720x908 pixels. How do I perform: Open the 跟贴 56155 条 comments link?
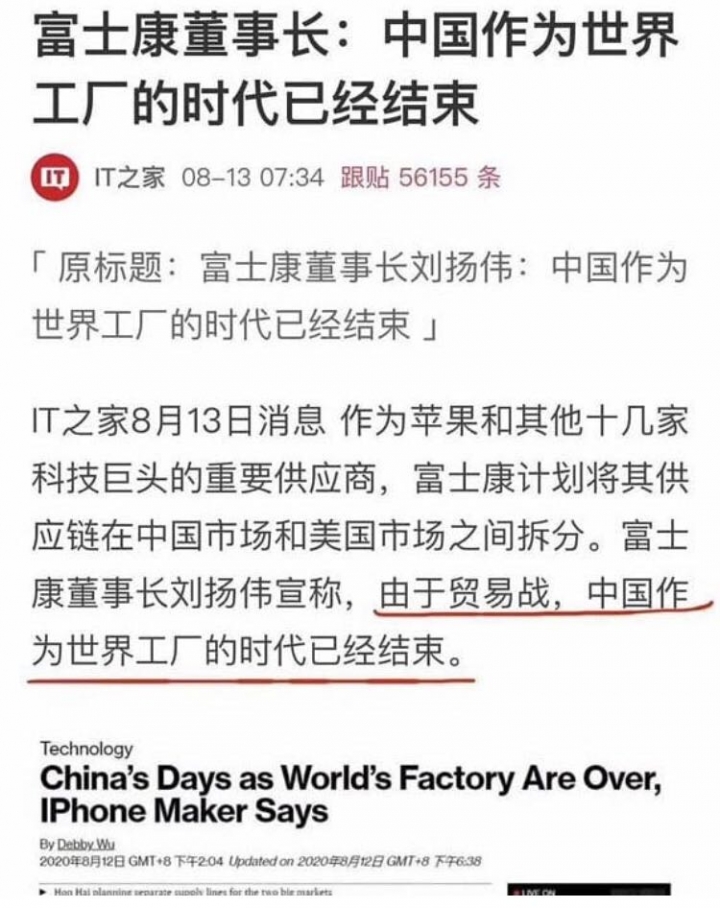[x=420, y=178]
